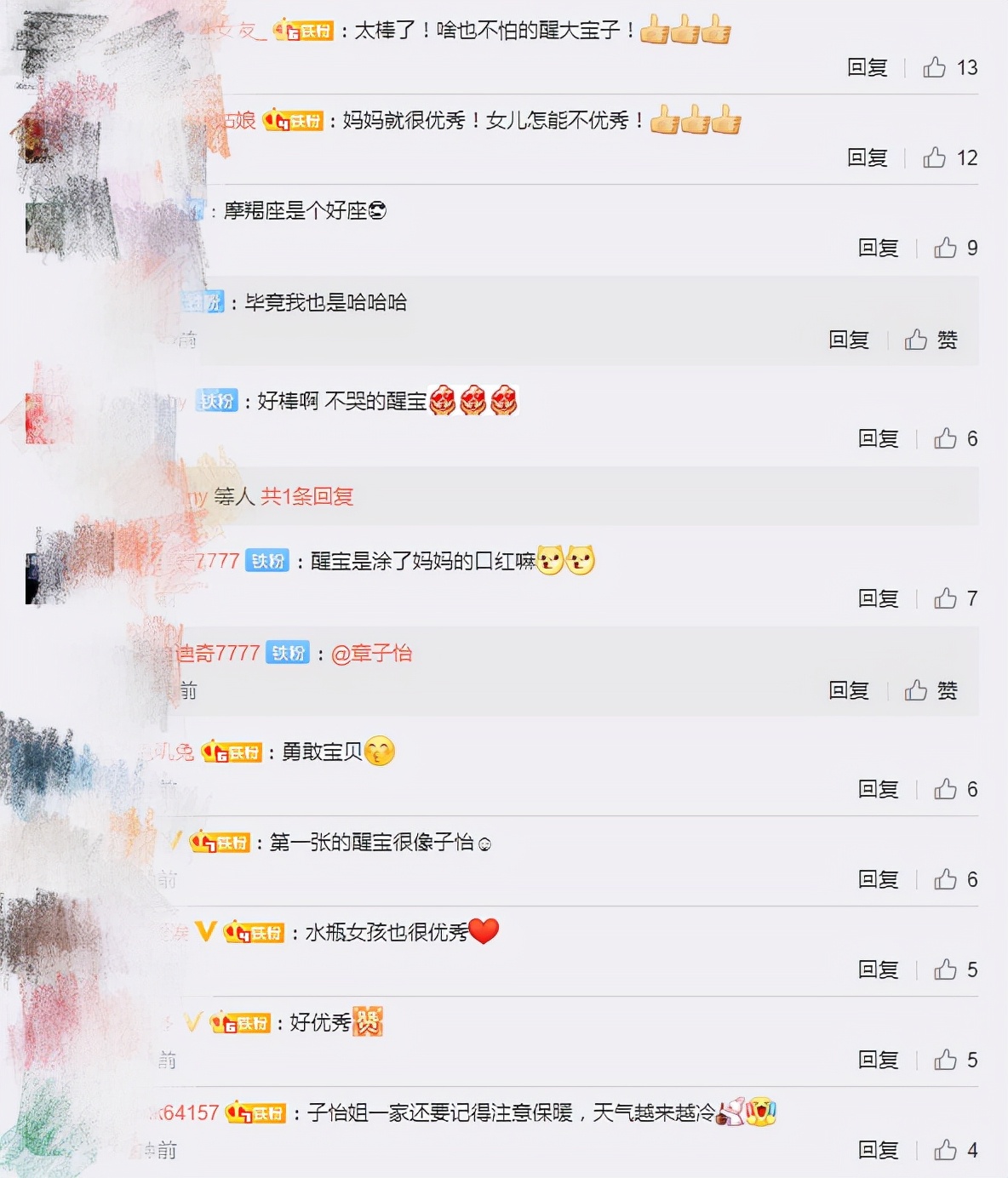Reply to the 好优秀 comment
Image resolution: width=1008 pixels, height=1178 pixels.
878,1060
